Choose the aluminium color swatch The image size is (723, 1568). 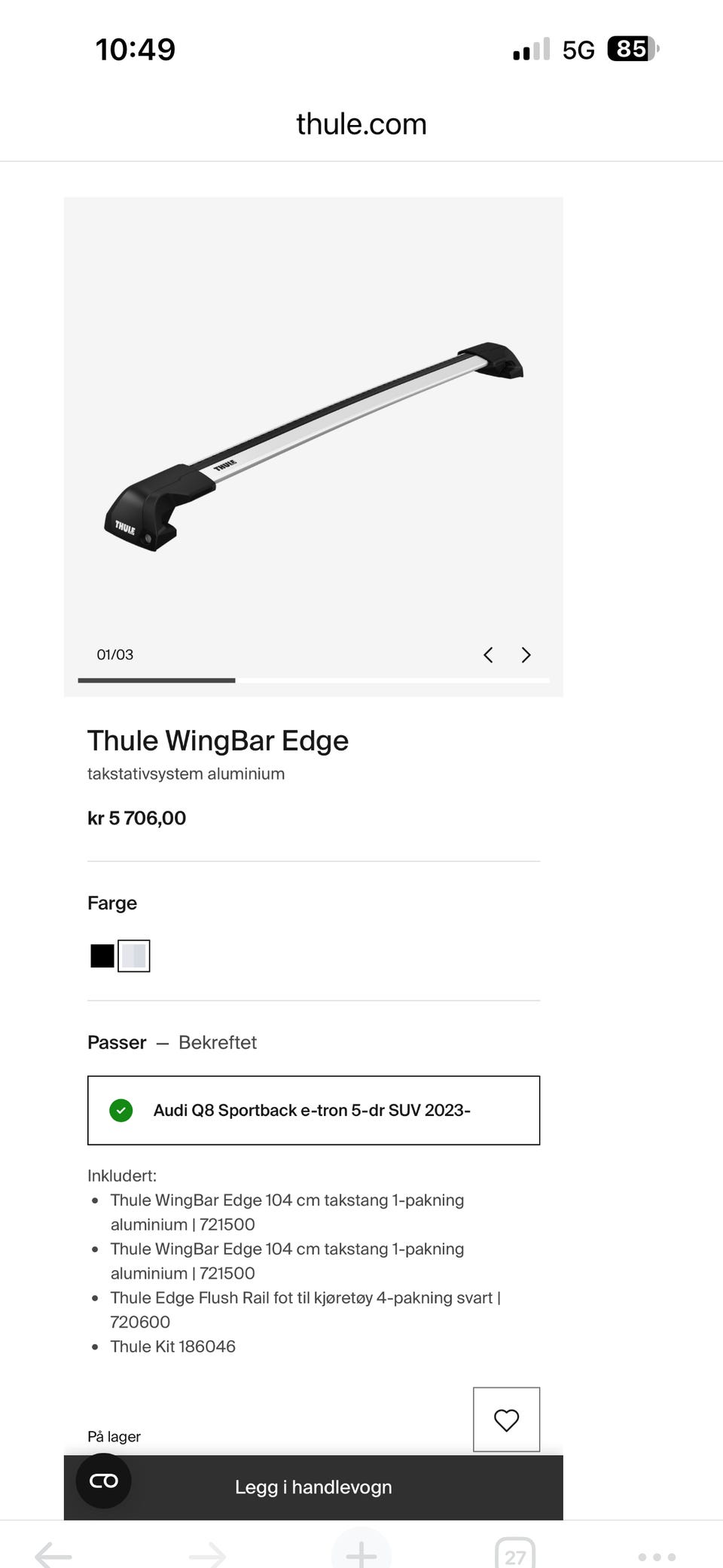click(134, 955)
